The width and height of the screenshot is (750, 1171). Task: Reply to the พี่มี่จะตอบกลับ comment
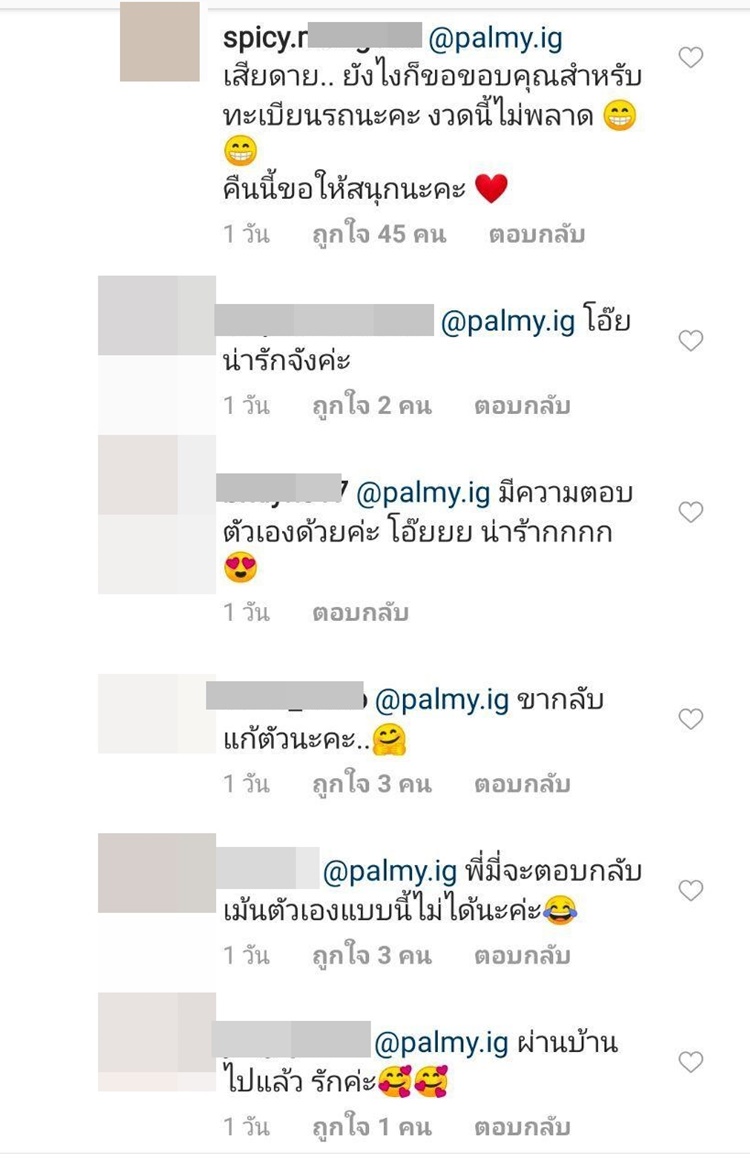[522, 955]
